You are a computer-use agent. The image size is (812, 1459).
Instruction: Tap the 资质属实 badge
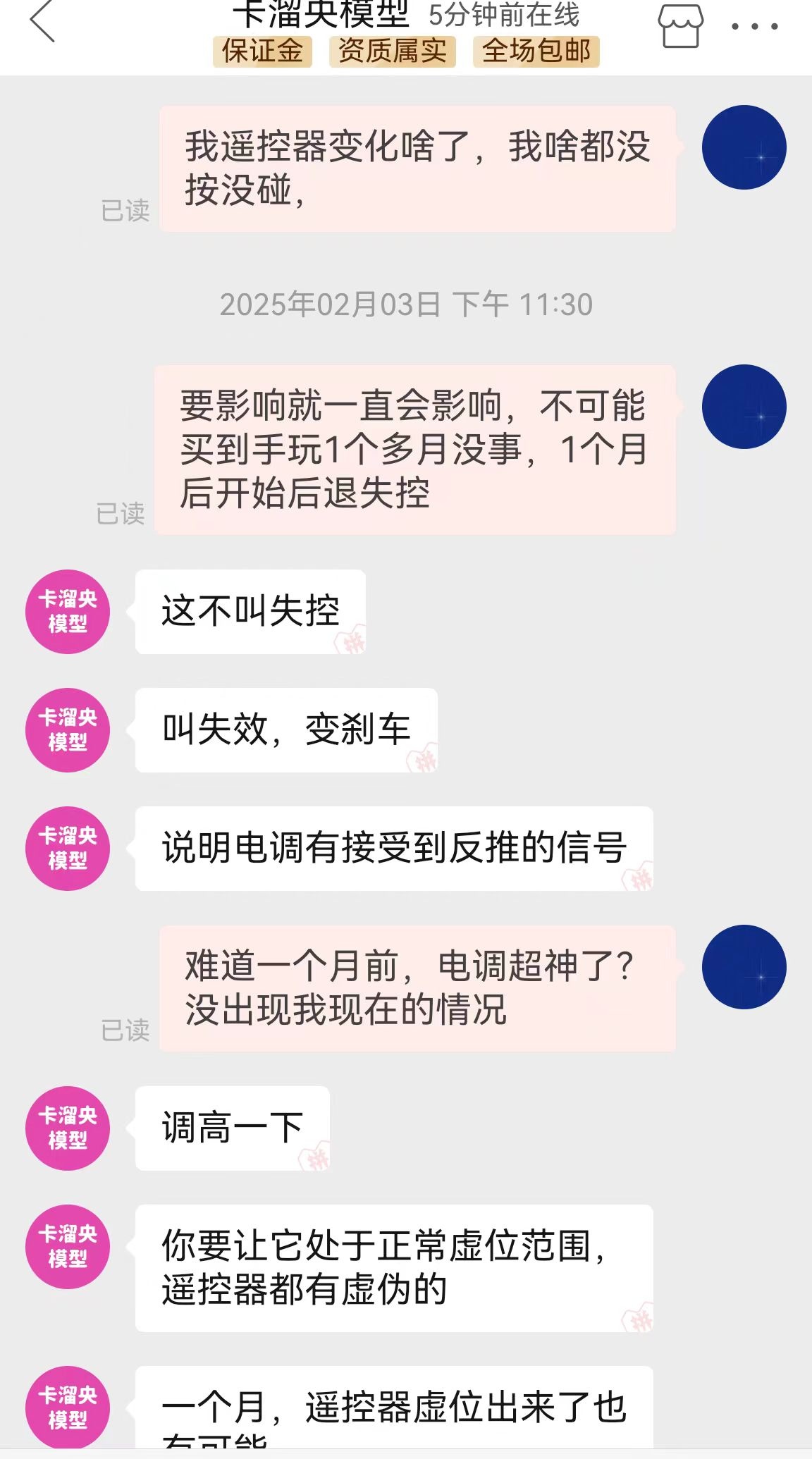[393, 51]
